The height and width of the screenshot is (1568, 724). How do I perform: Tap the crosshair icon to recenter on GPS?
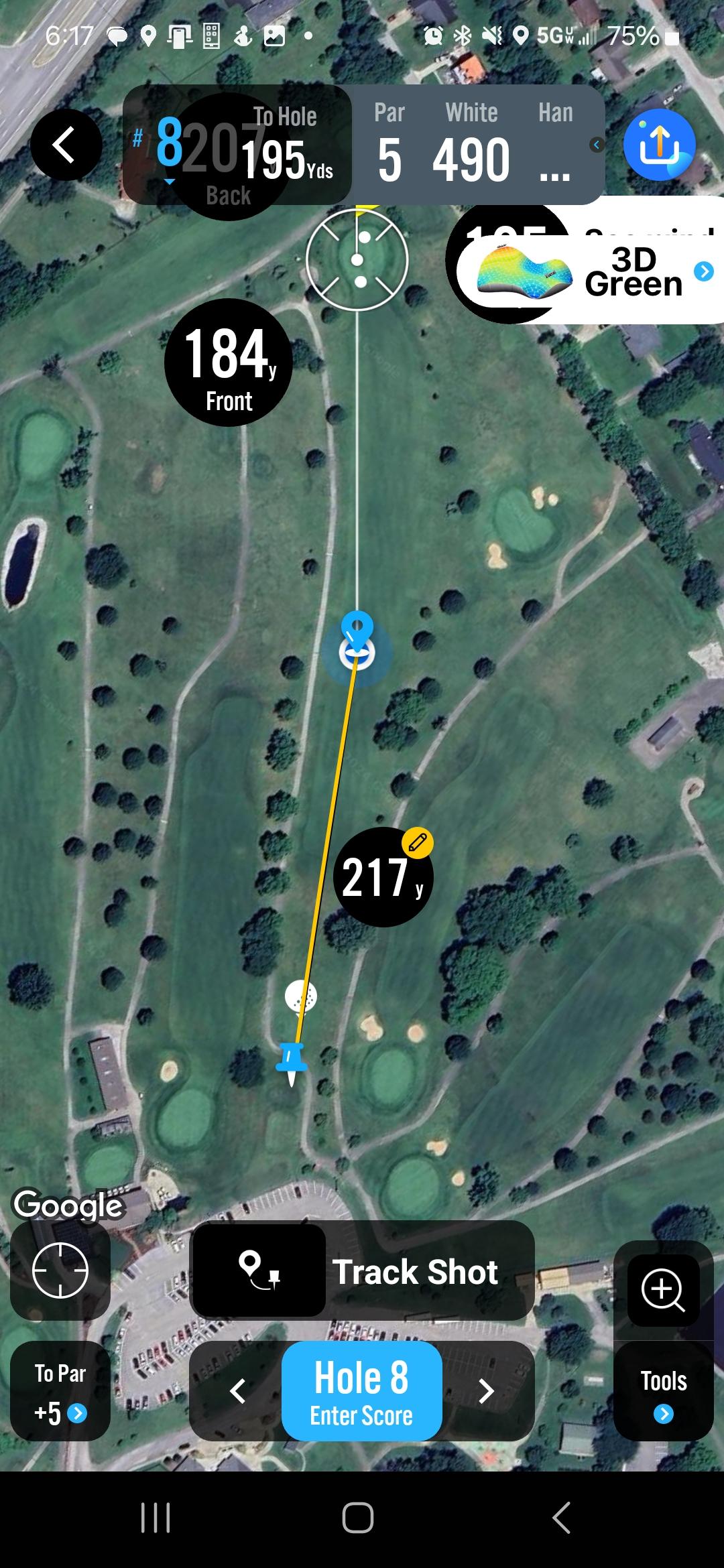[60, 1271]
